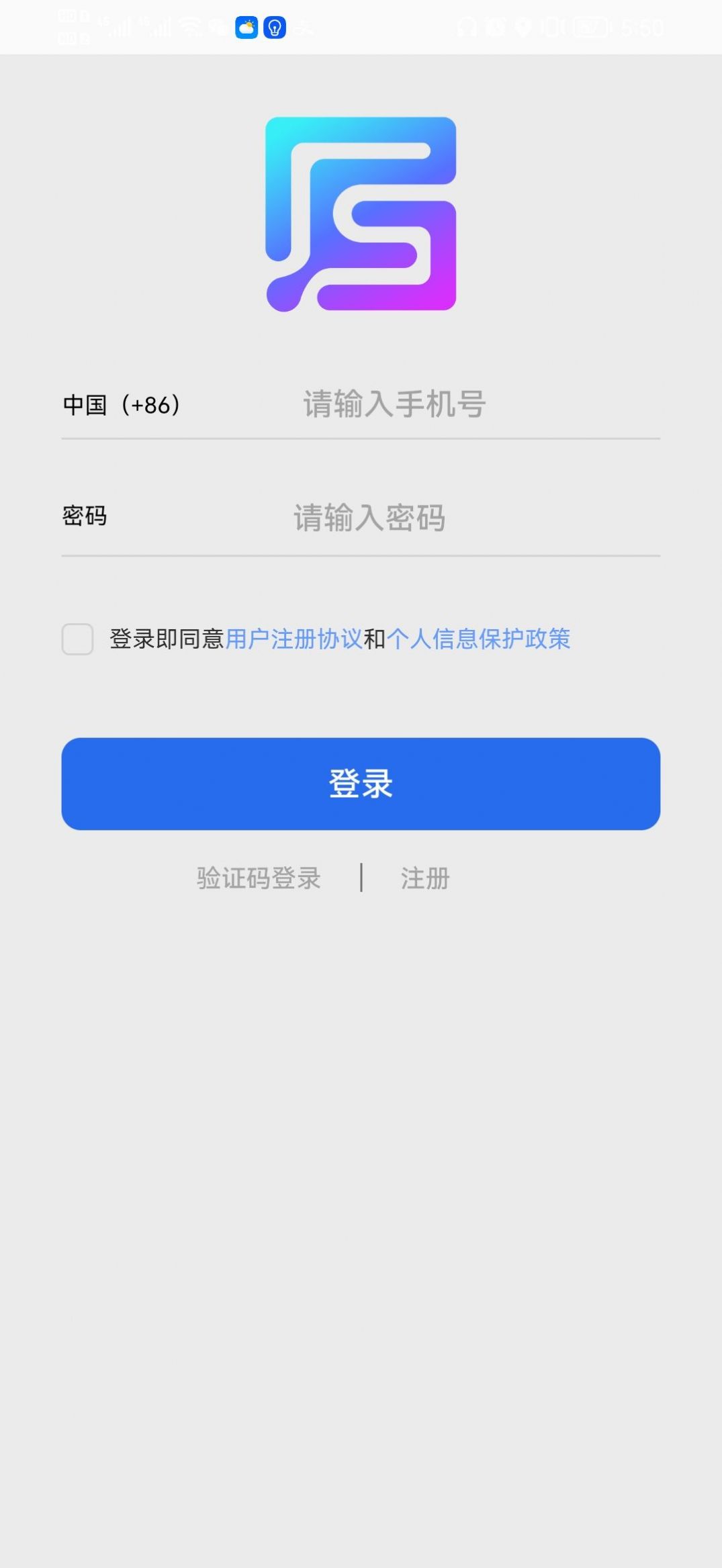Viewport: 722px width, 1568px height.
Task: Tap the headset icon in the status bar
Action: pyautogui.click(x=464, y=27)
